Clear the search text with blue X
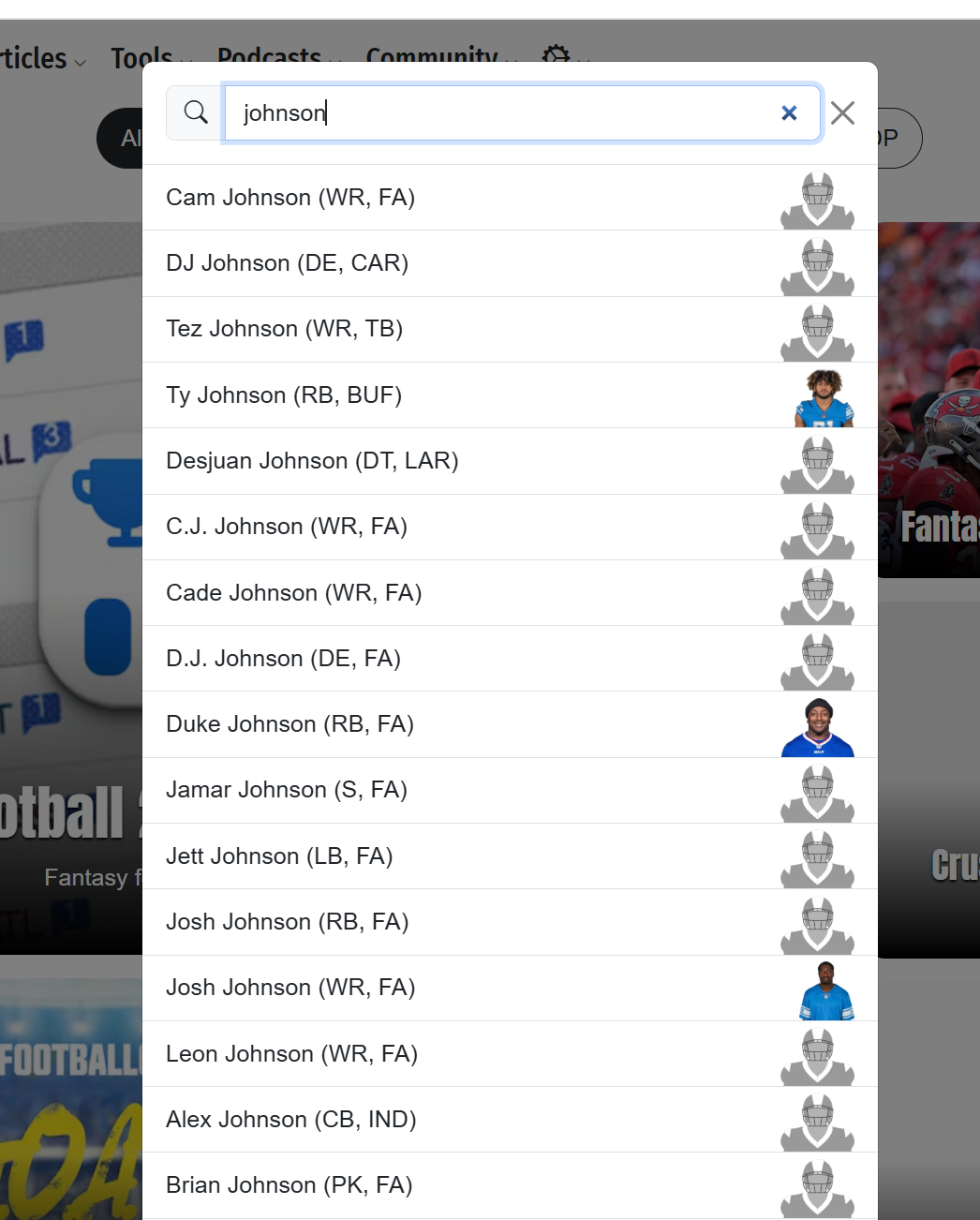980x1220 pixels. [789, 113]
